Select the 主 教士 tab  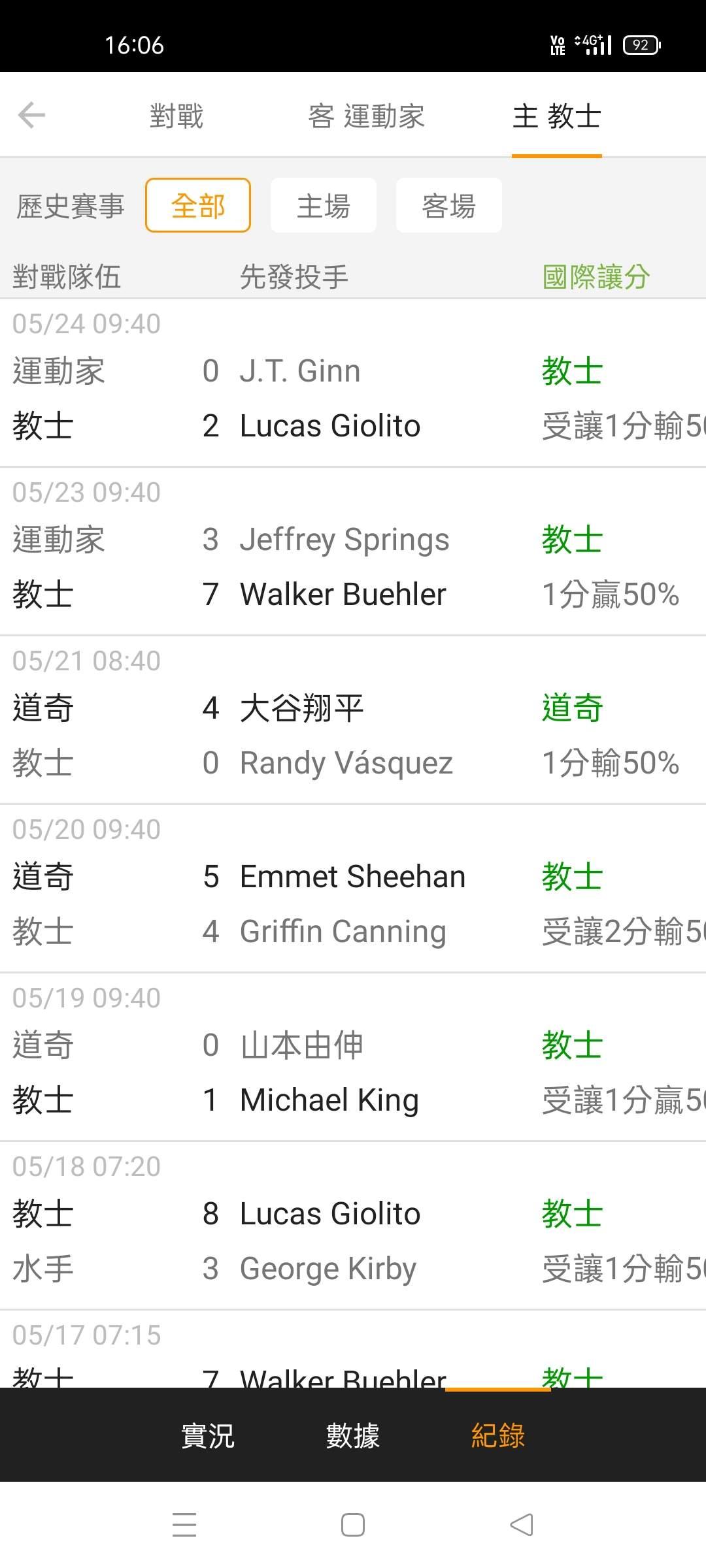point(557,116)
